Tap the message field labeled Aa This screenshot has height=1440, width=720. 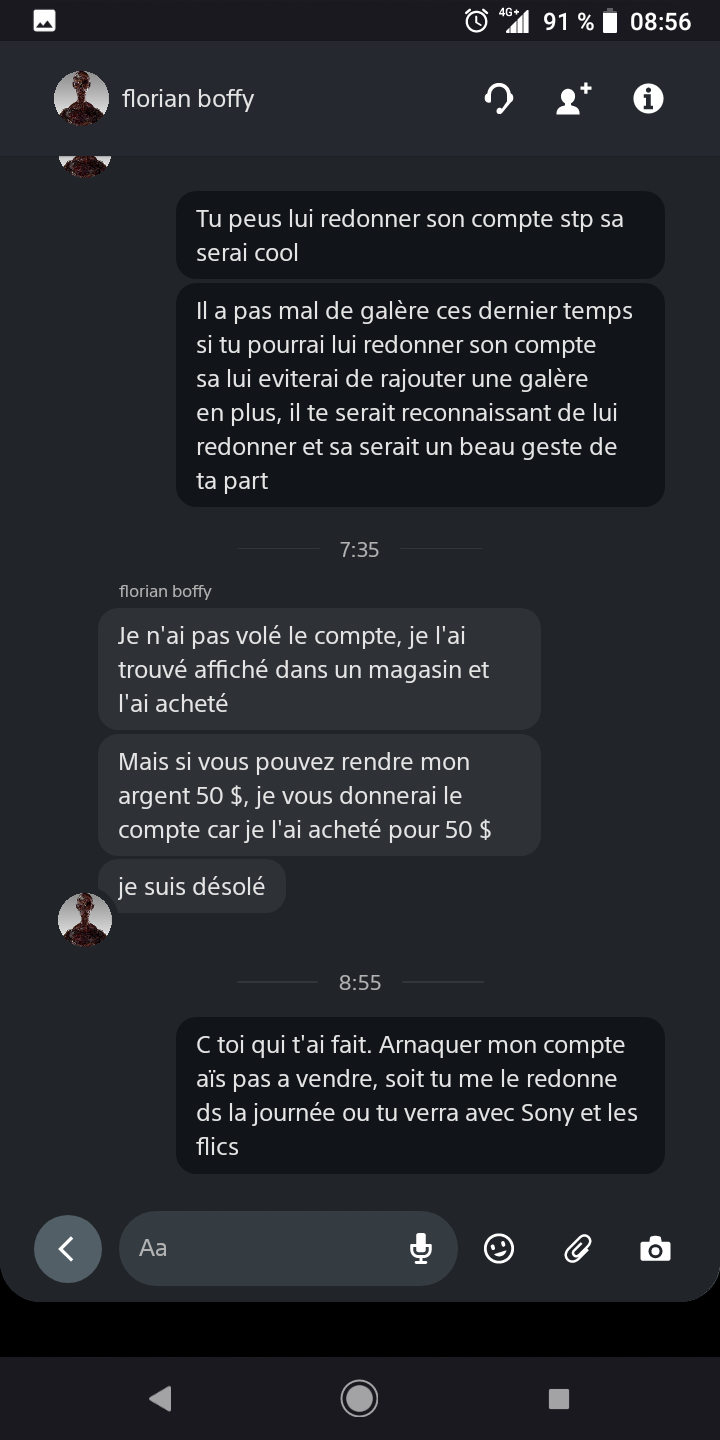coord(260,1248)
